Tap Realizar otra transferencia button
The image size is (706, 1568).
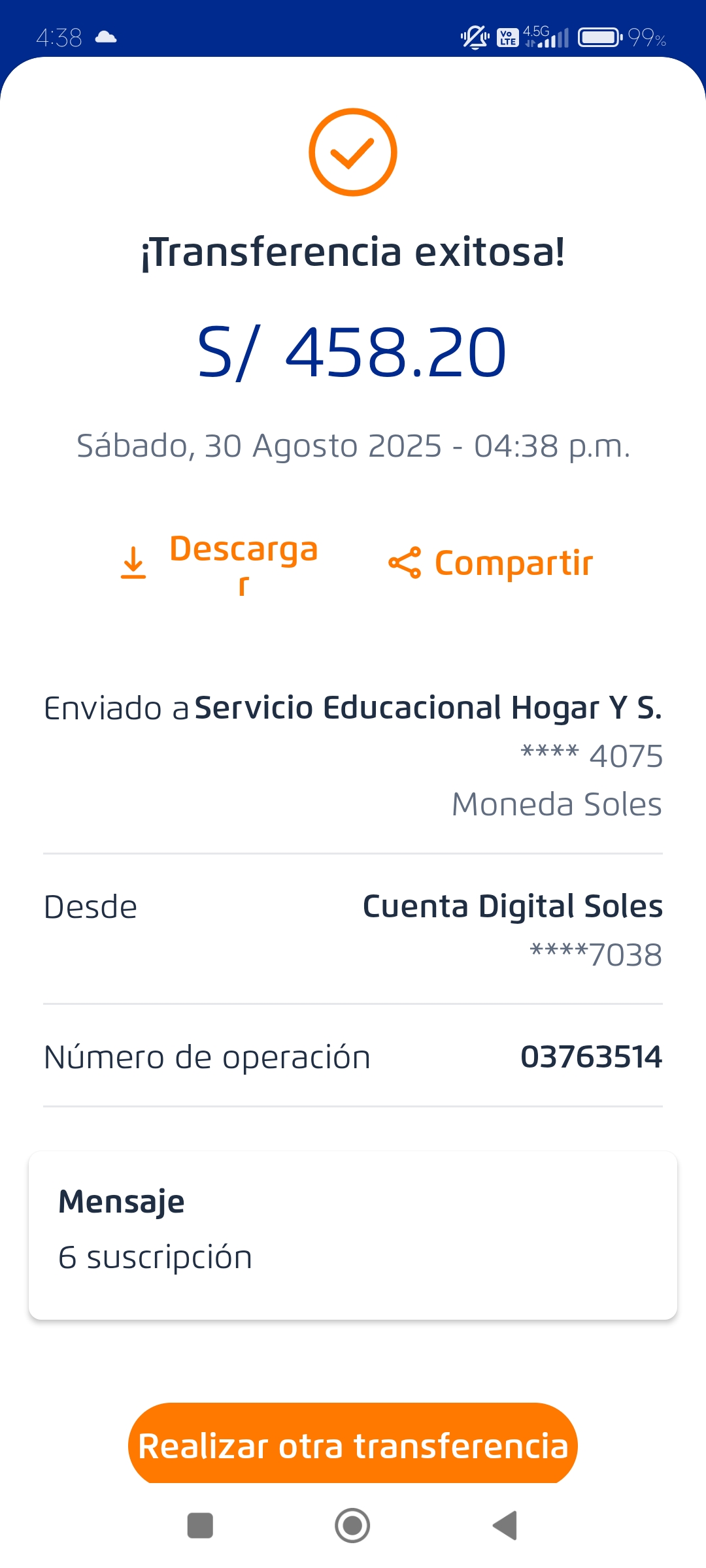[x=353, y=1445]
